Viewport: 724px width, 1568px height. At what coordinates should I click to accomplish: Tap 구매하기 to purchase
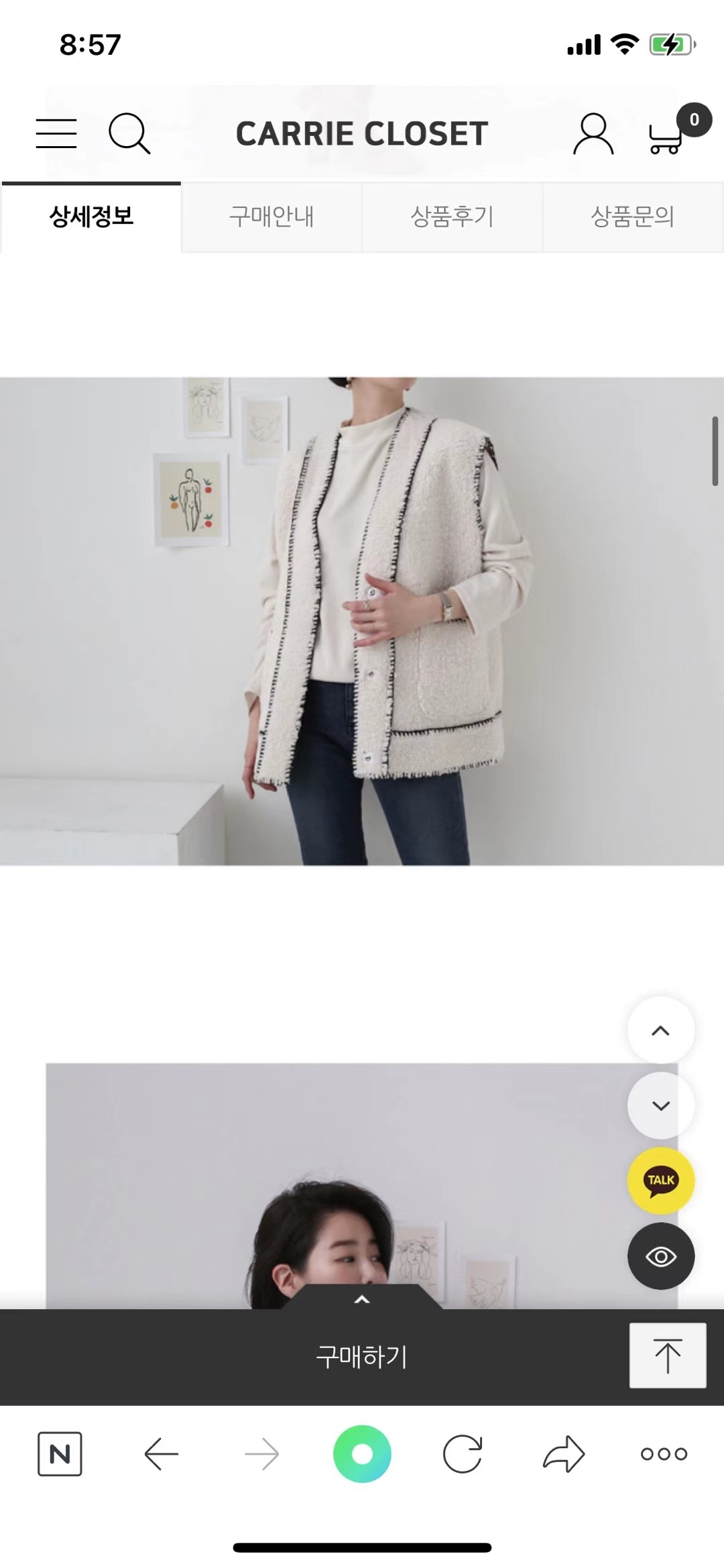(x=361, y=1357)
